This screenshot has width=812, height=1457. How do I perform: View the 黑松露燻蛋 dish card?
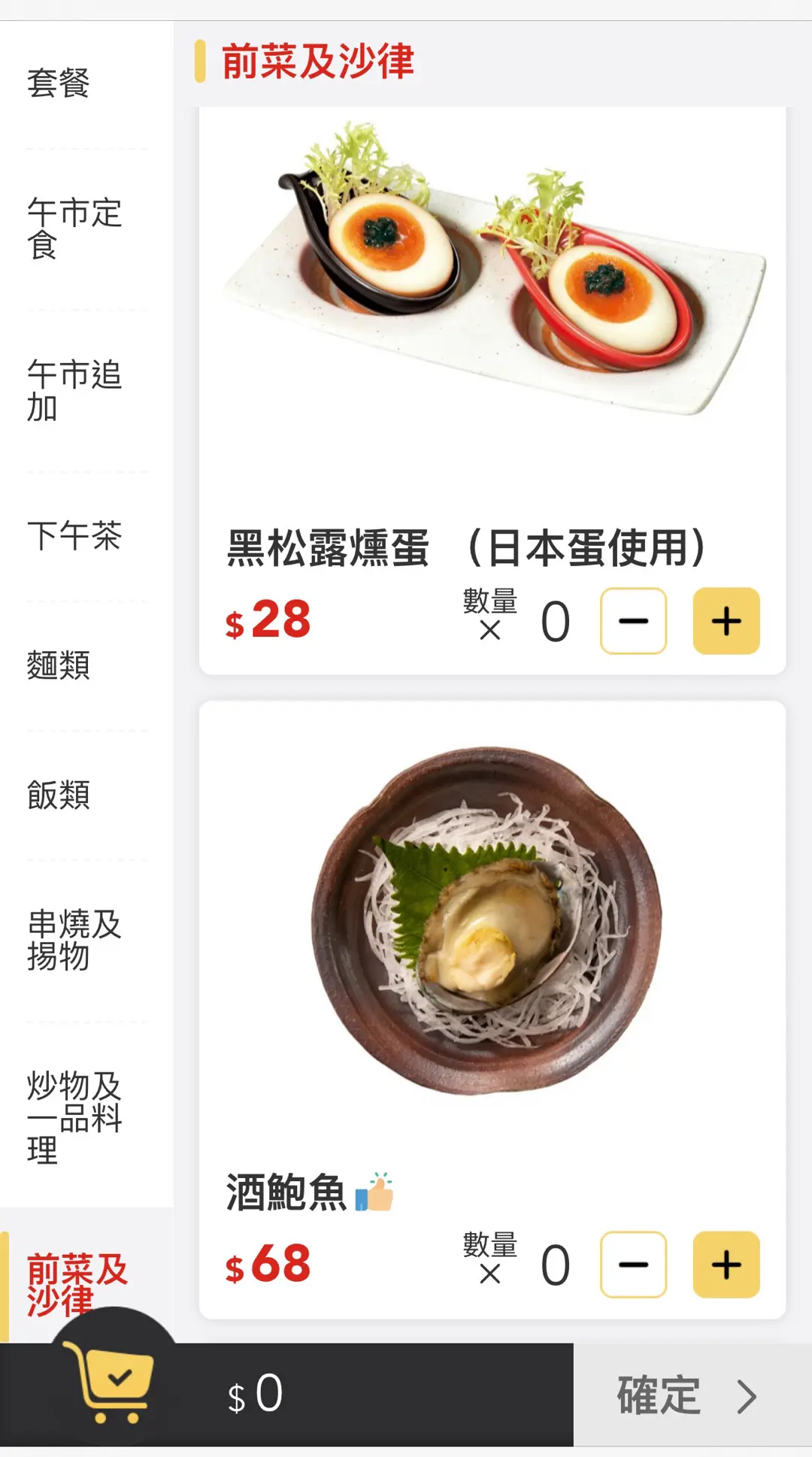492,301
